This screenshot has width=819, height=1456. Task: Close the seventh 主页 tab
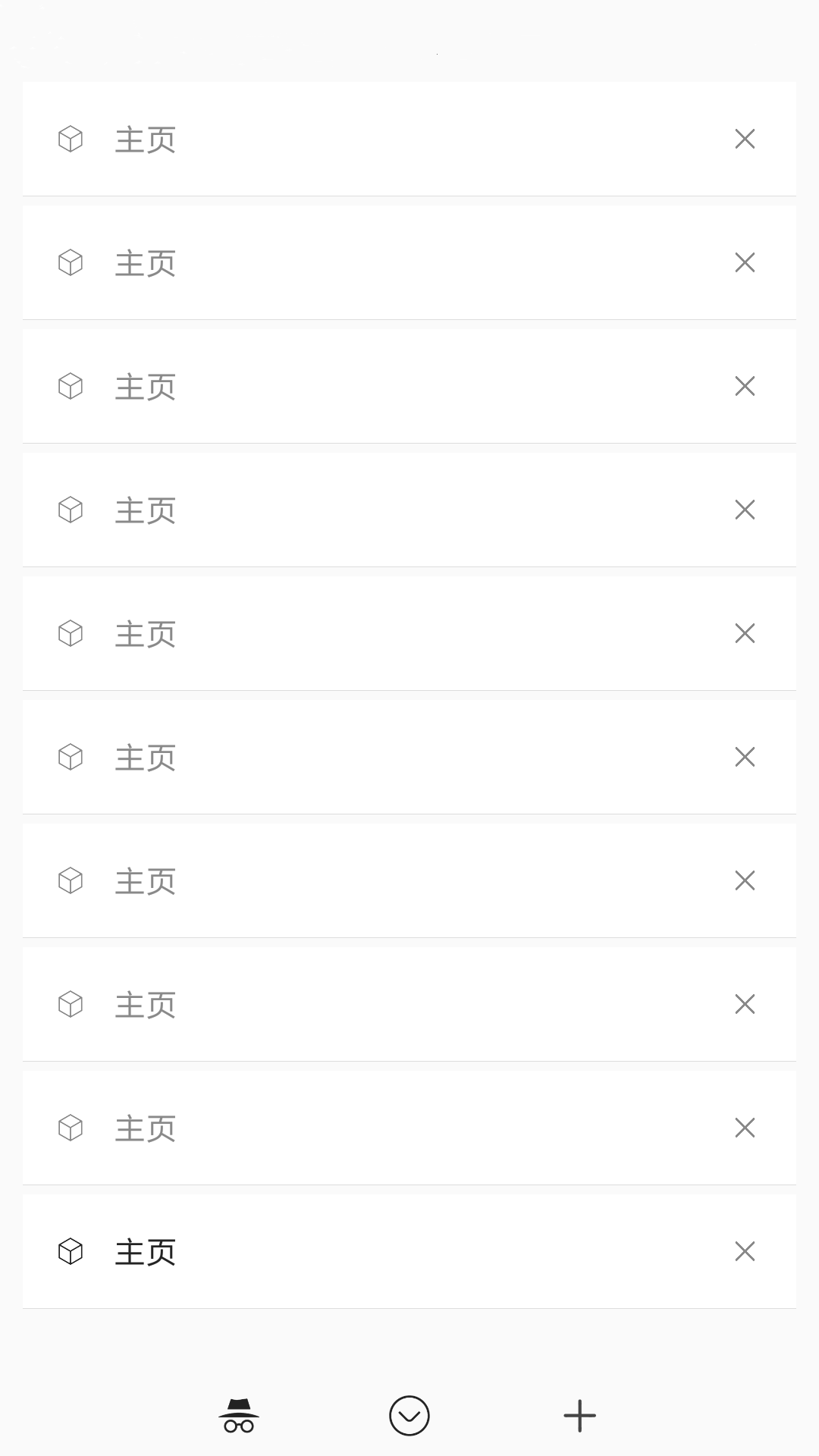[x=744, y=880]
